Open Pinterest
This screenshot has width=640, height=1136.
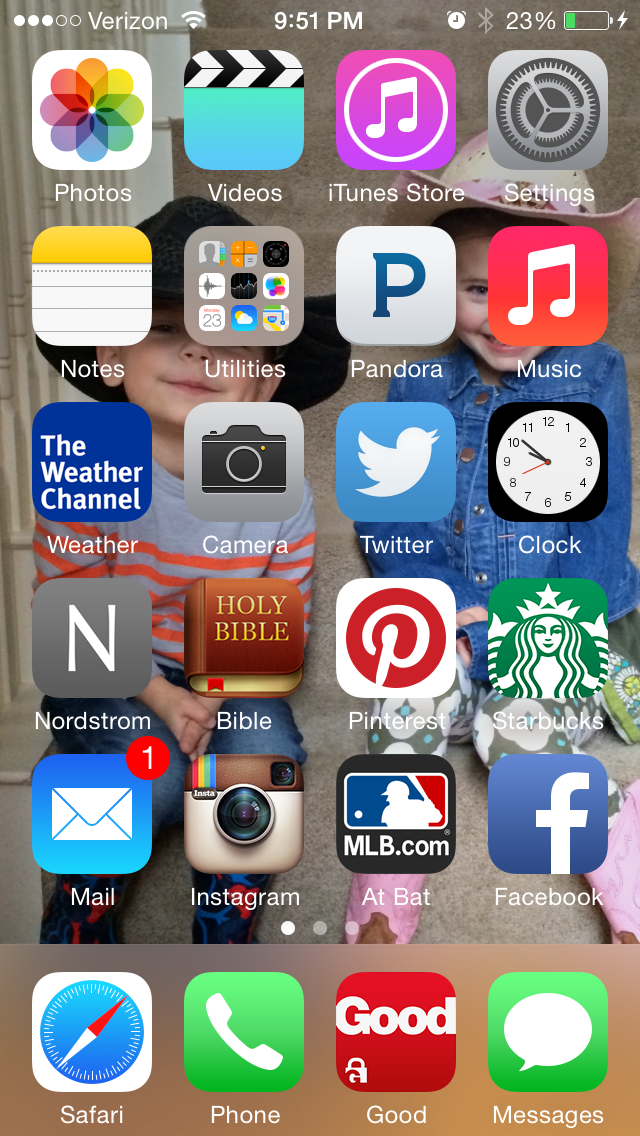click(396, 638)
